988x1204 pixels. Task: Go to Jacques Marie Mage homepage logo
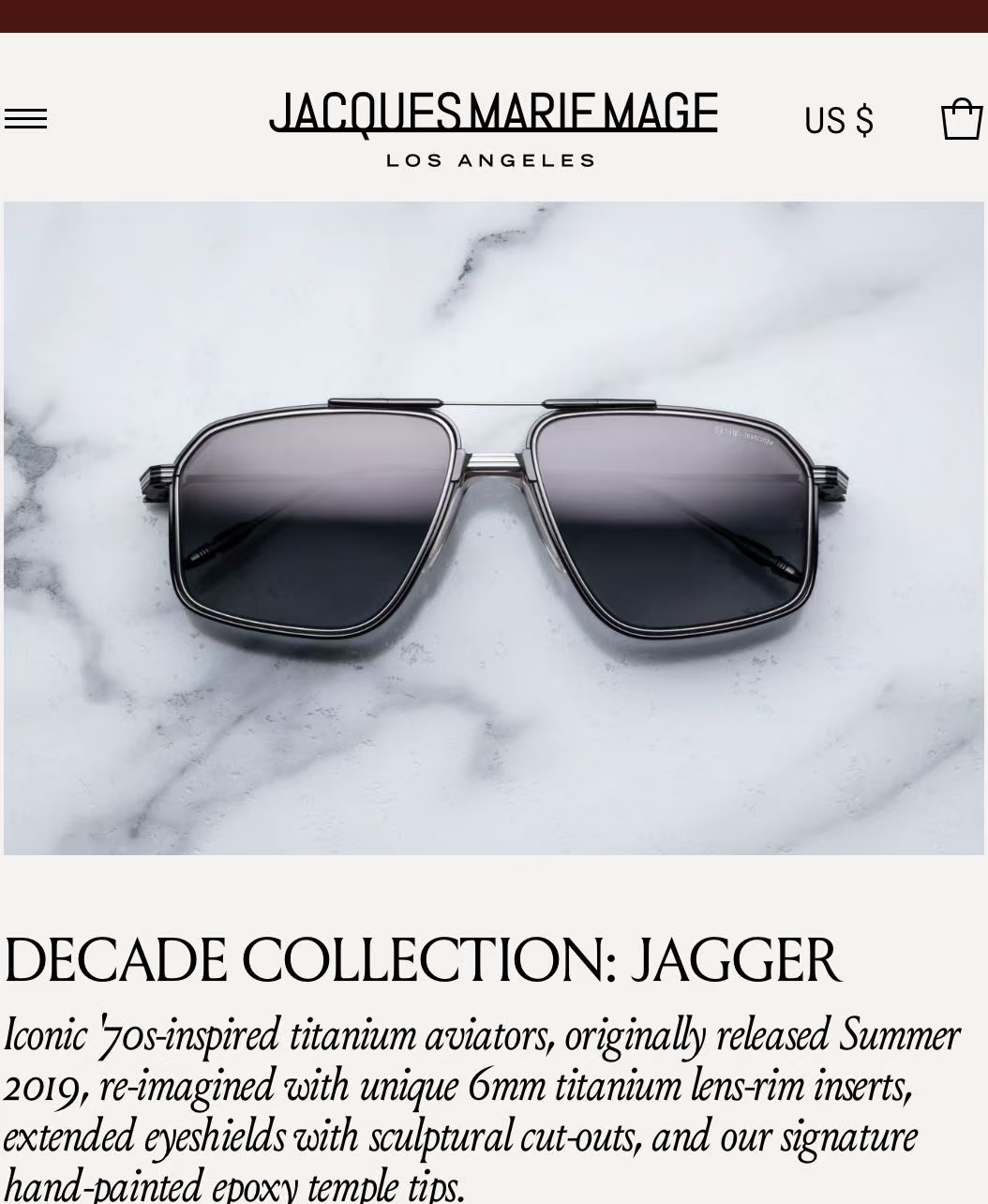[493, 128]
